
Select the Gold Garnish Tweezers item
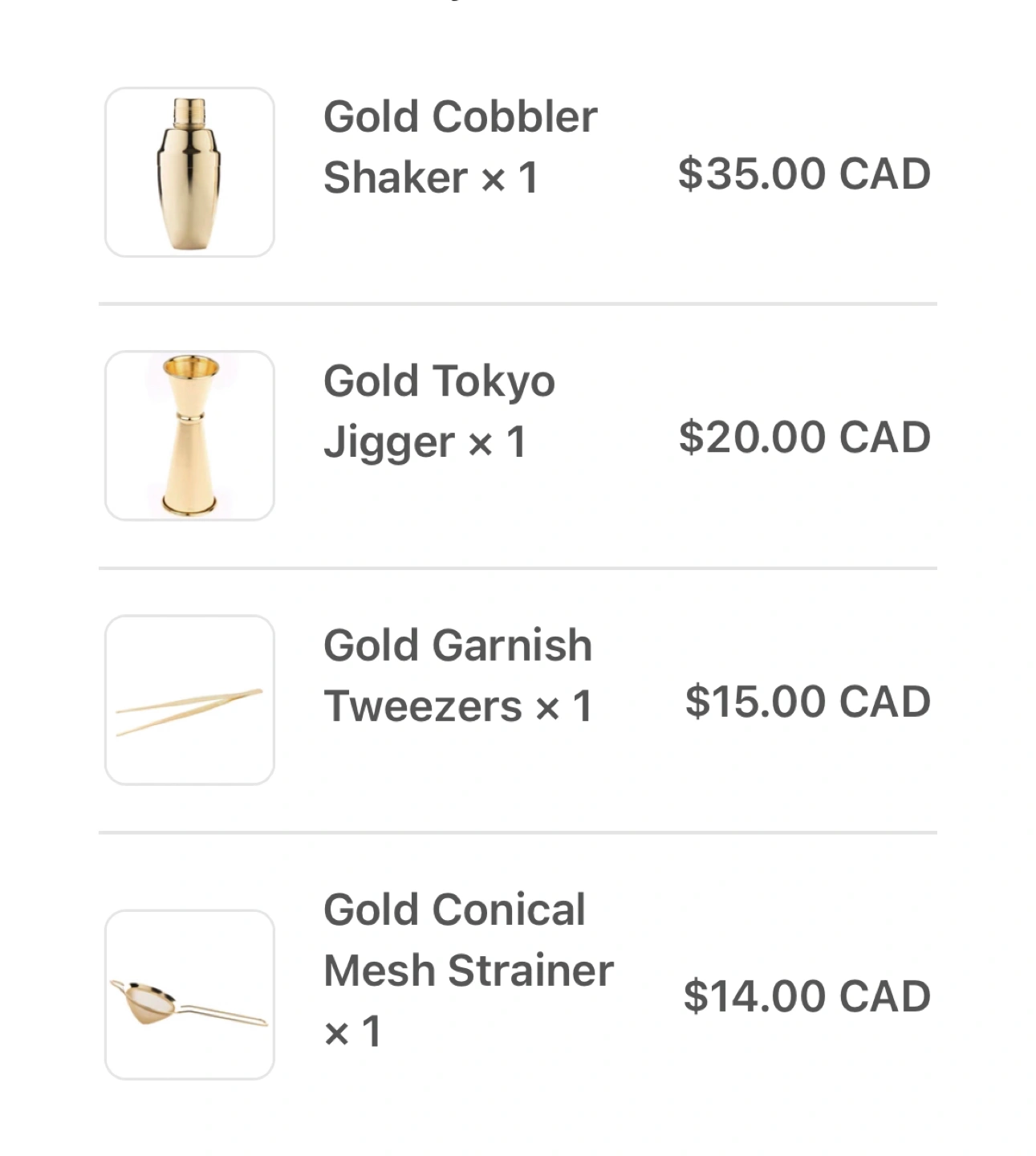(x=457, y=675)
